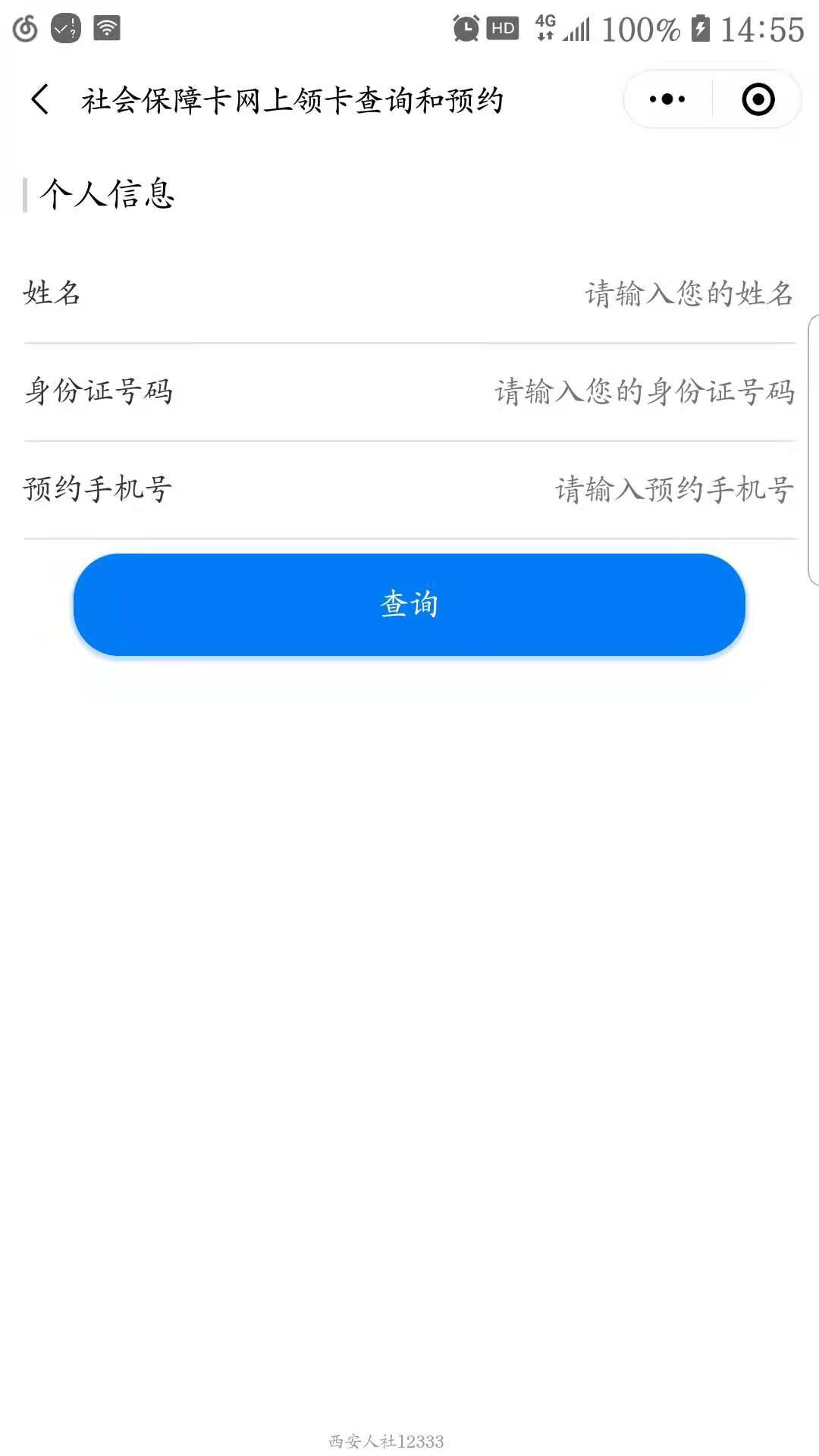819x1456 pixels.
Task: Close the mini-program via the circle icon
Action: pos(758,99)
